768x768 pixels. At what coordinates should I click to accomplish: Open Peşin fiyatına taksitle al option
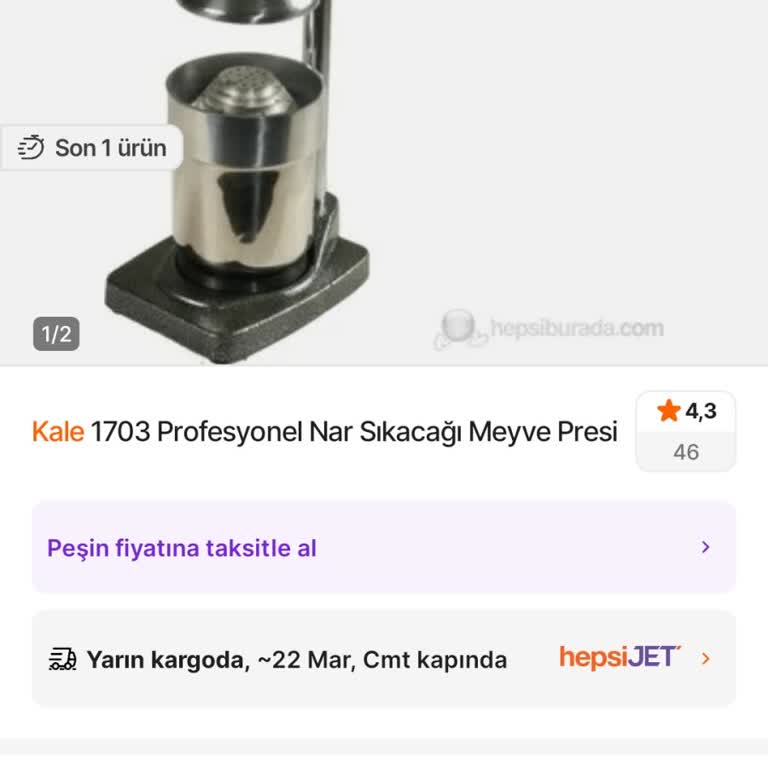click(x=384, y=548)
